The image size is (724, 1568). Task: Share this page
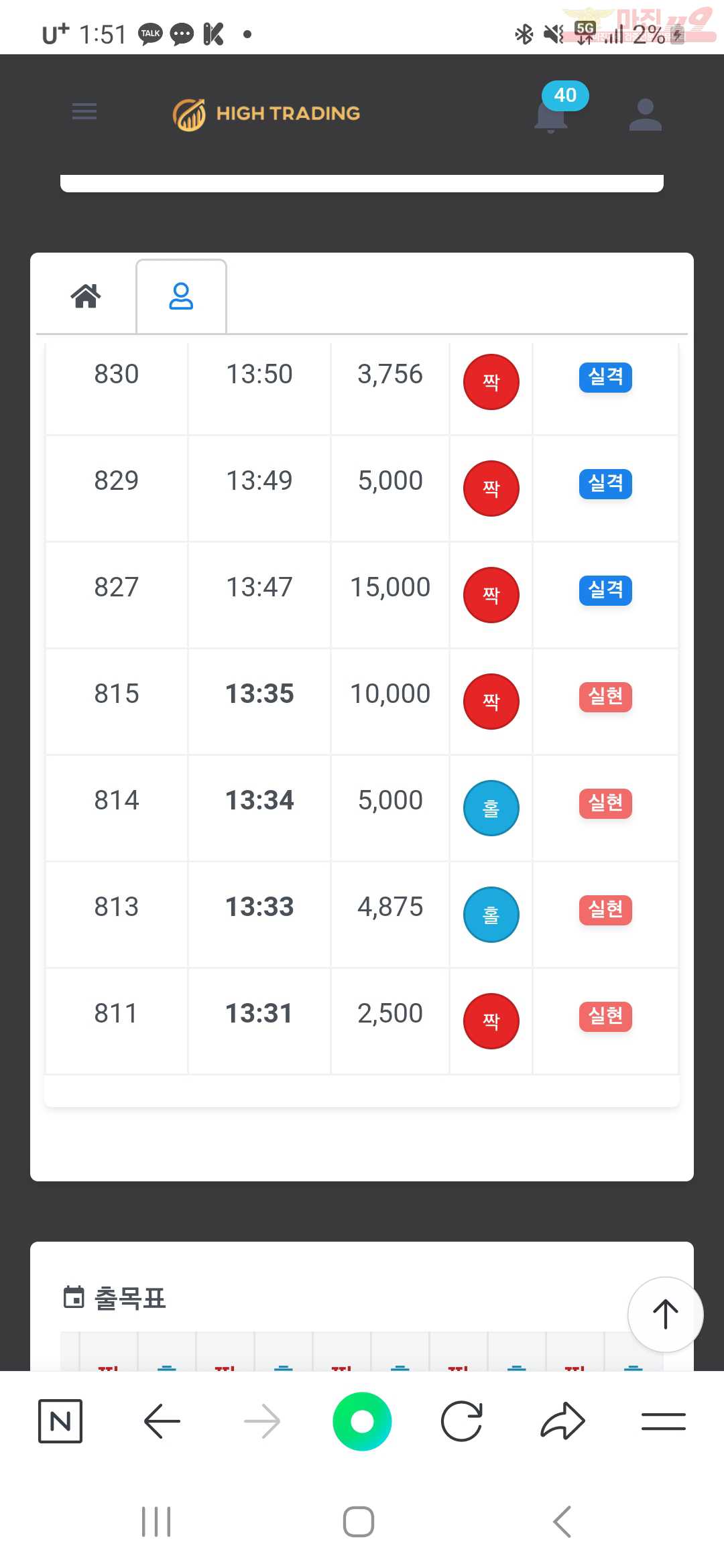click(562, 1421)
